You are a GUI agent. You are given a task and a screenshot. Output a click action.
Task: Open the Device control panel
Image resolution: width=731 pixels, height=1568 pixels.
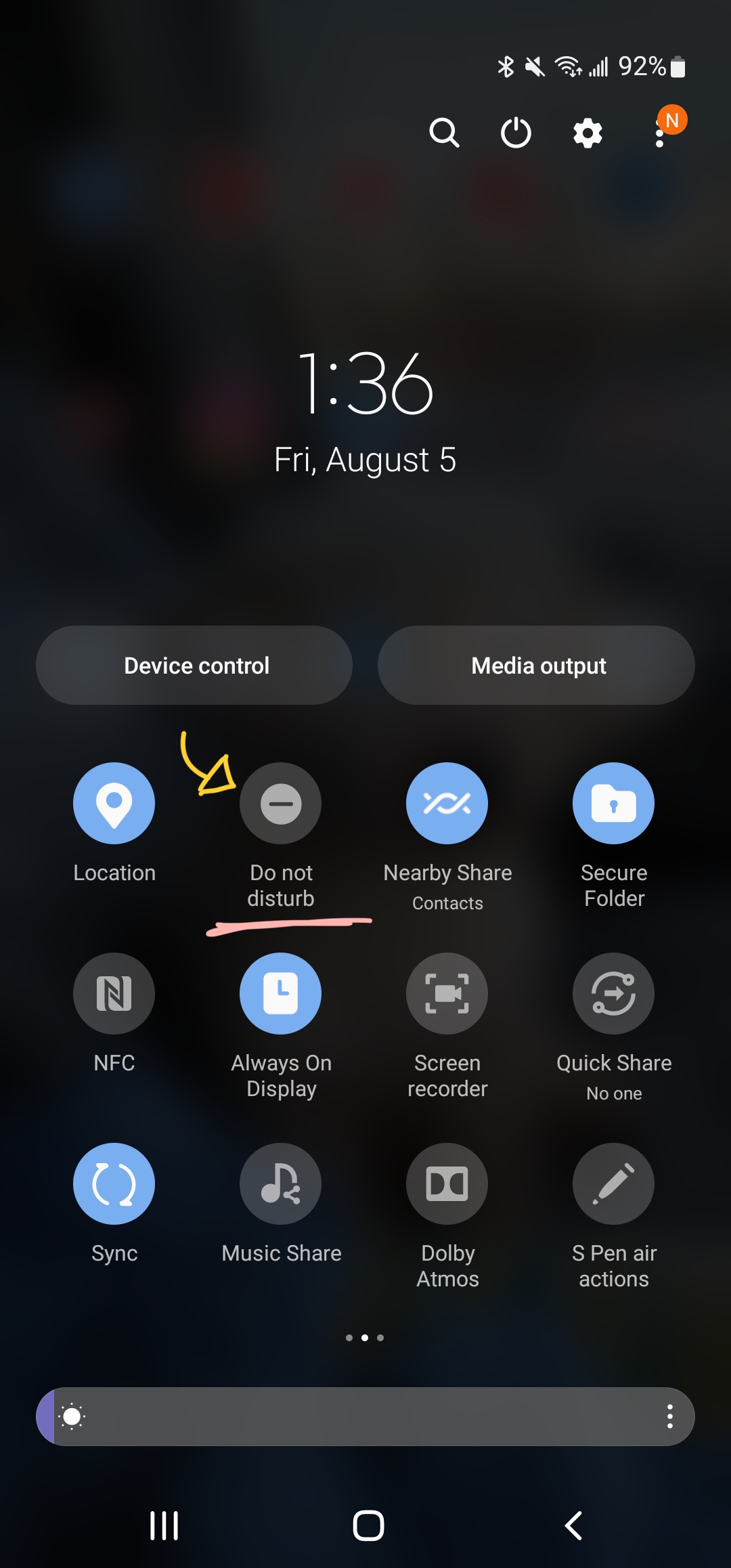coord(194,665)
